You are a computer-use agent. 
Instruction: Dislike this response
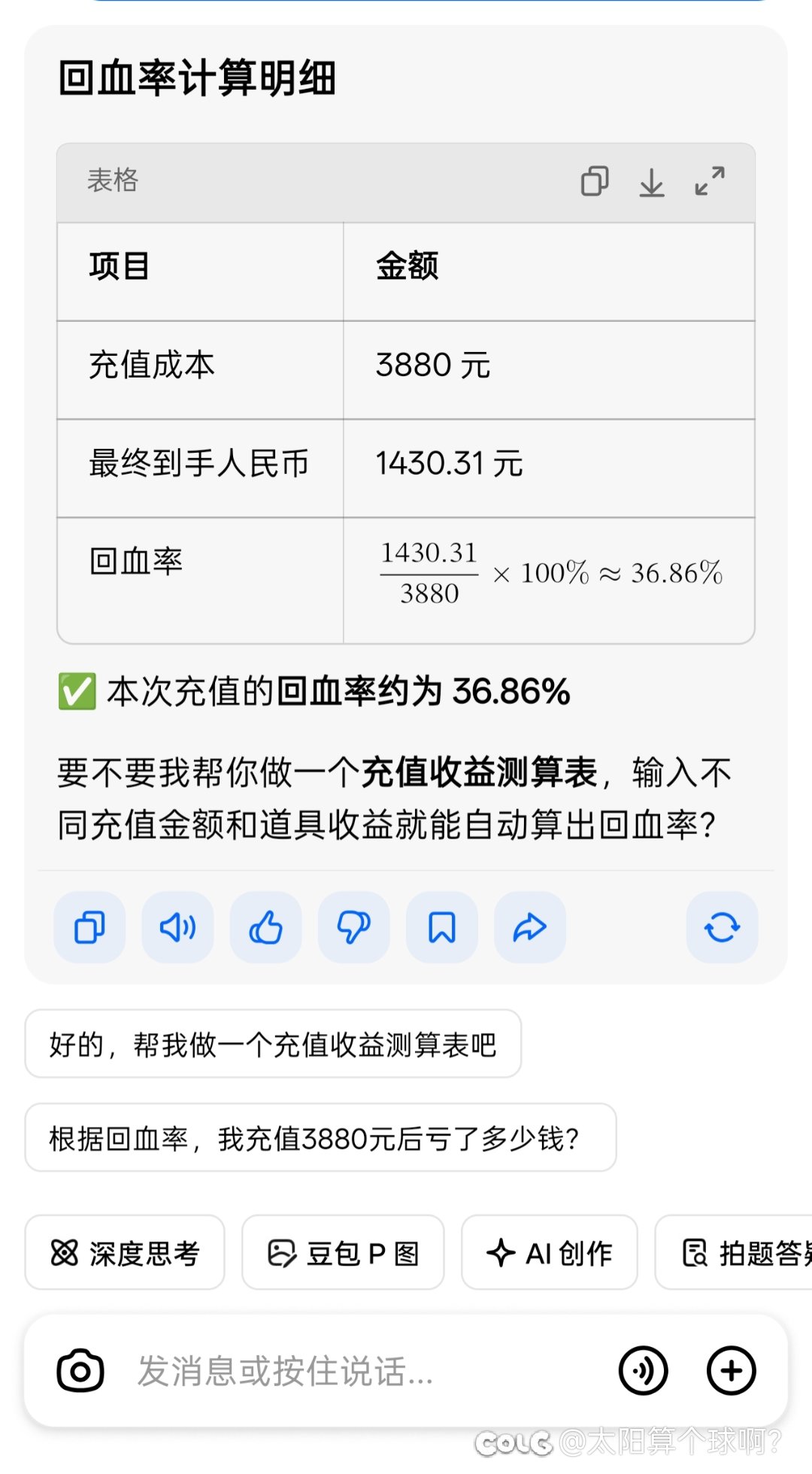coord(353,927)
